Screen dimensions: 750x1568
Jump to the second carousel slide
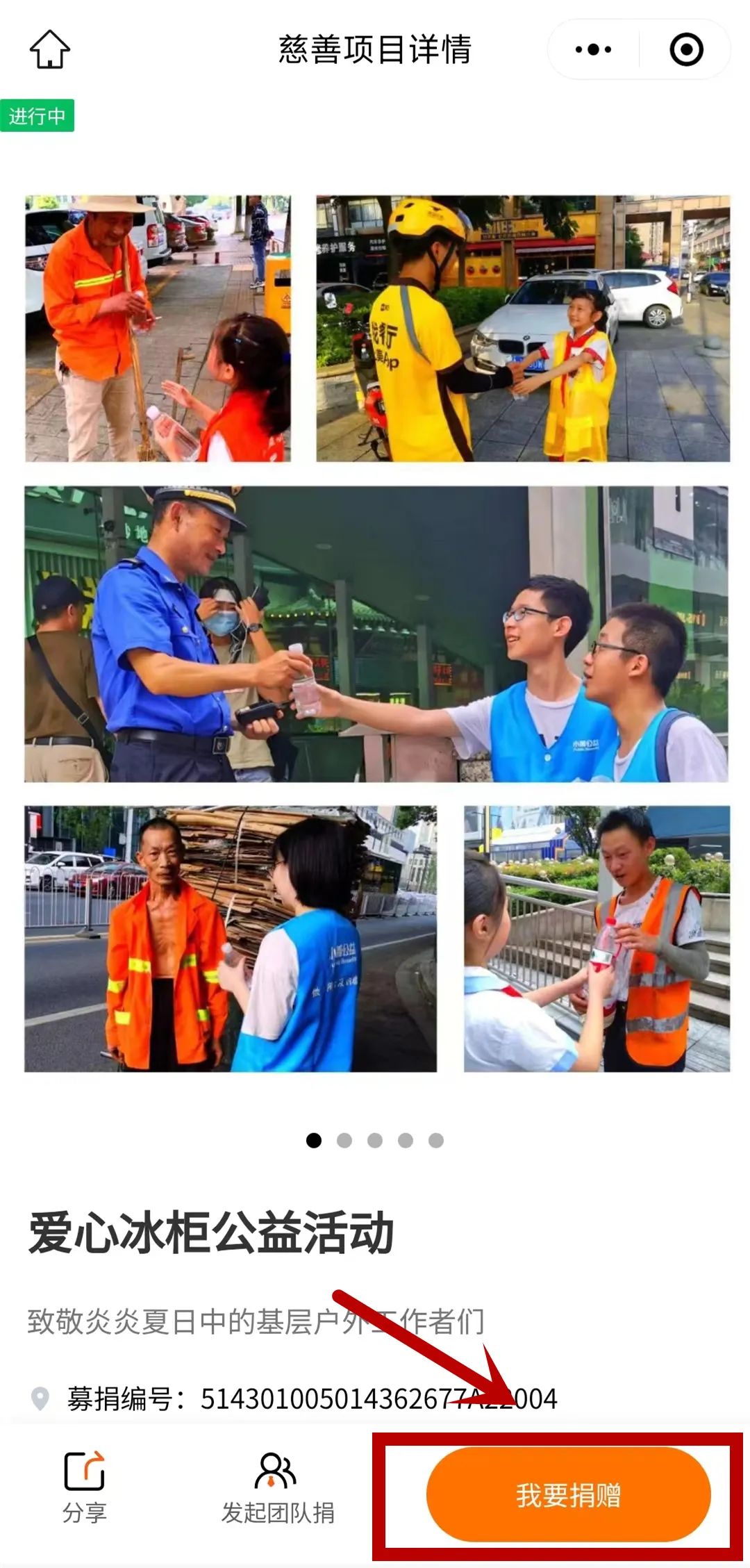coord(344,1140)
